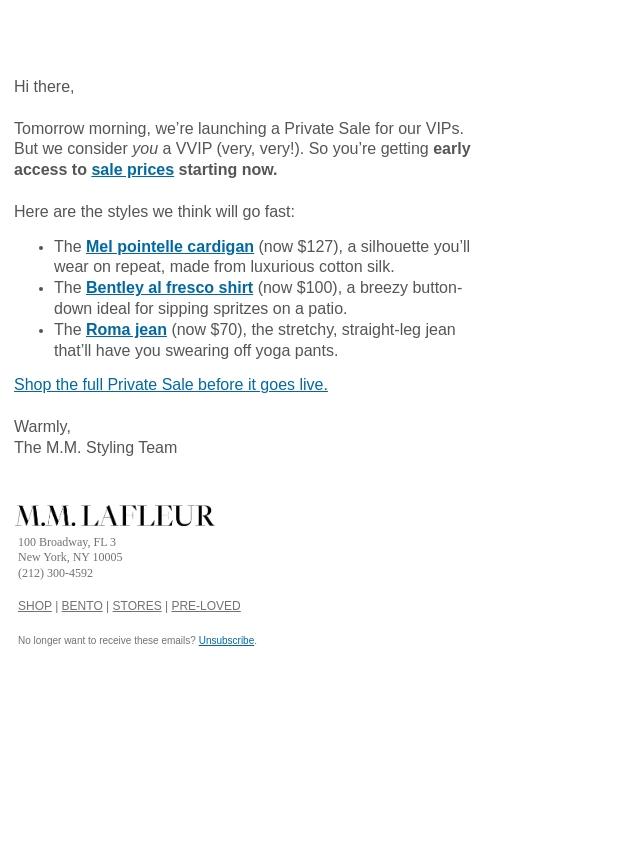Open the Roma jean link
The width and height of the screenshot is (640, 854).
(x=126, y=330)
